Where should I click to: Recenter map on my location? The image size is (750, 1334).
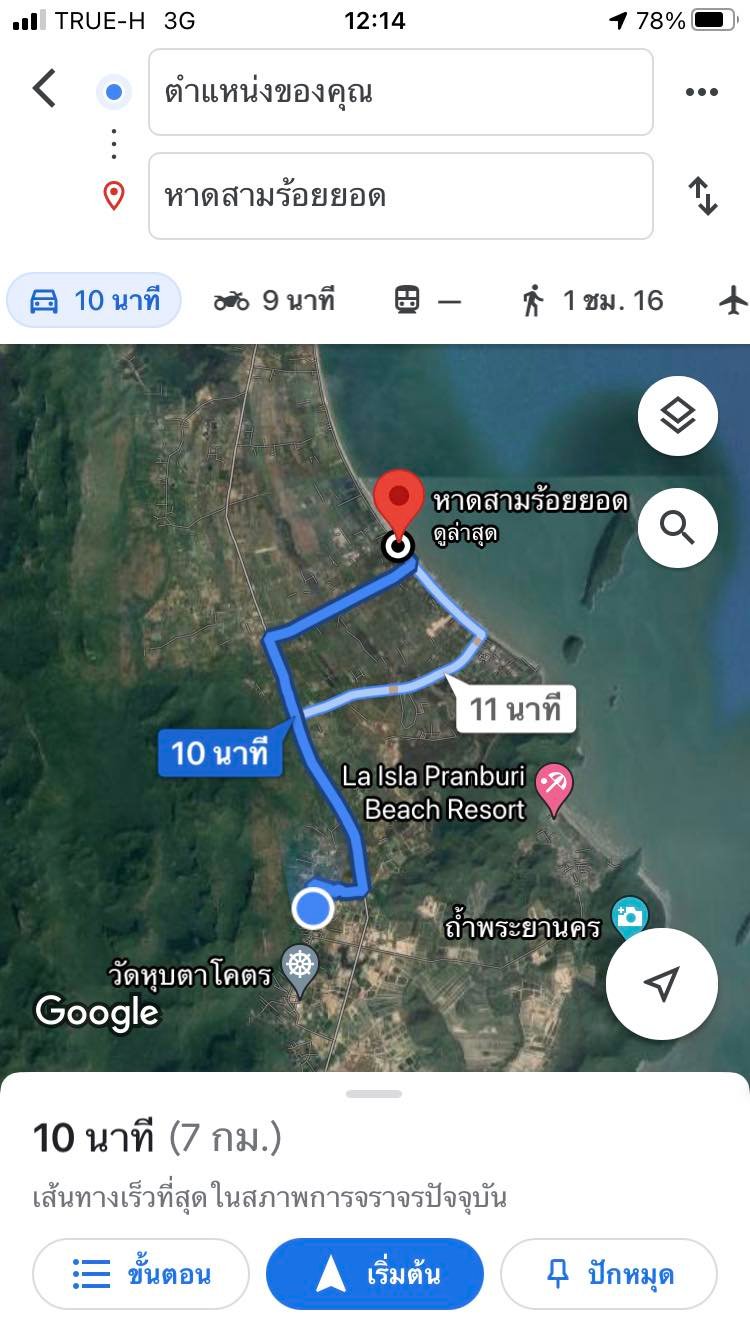tap(661, 983)
